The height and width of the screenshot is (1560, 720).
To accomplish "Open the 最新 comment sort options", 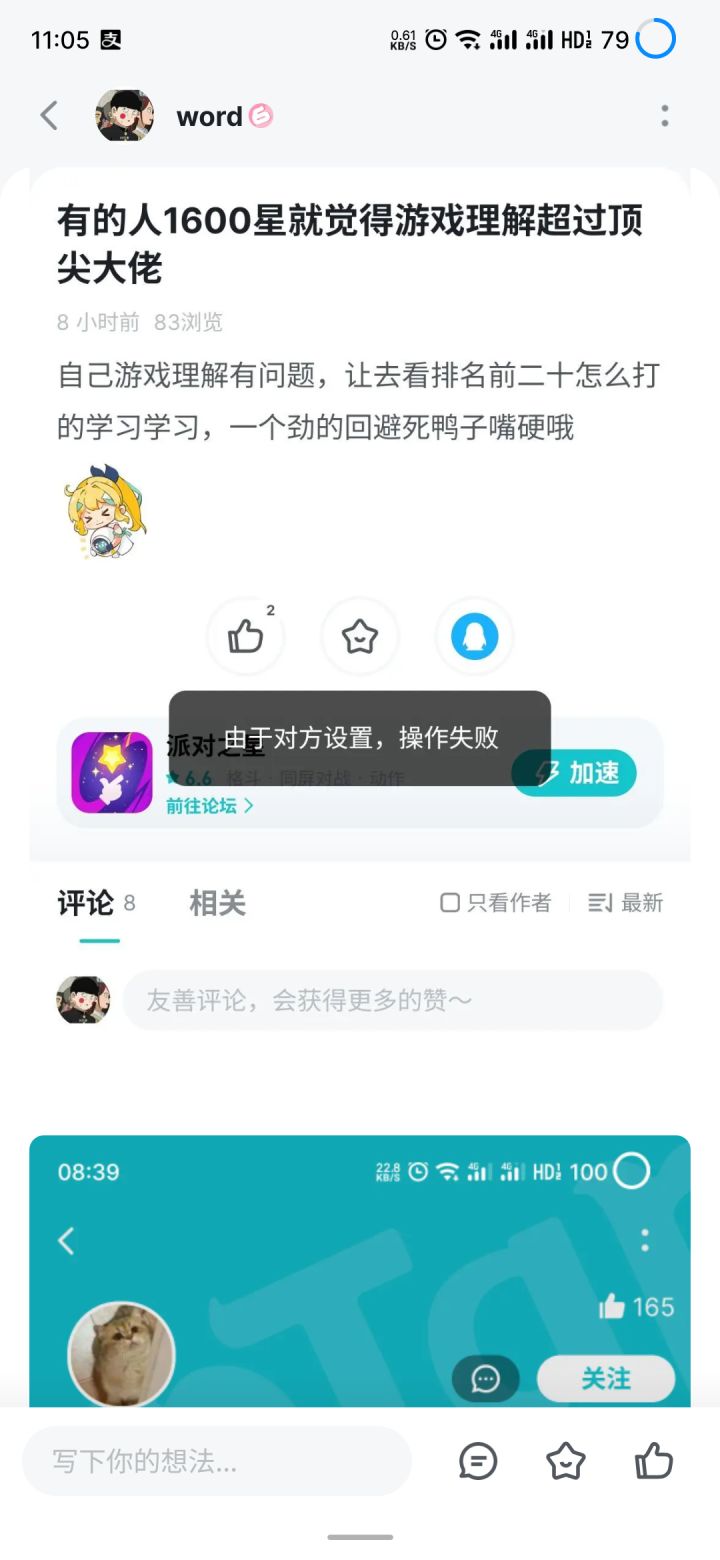I will point(625,903).
